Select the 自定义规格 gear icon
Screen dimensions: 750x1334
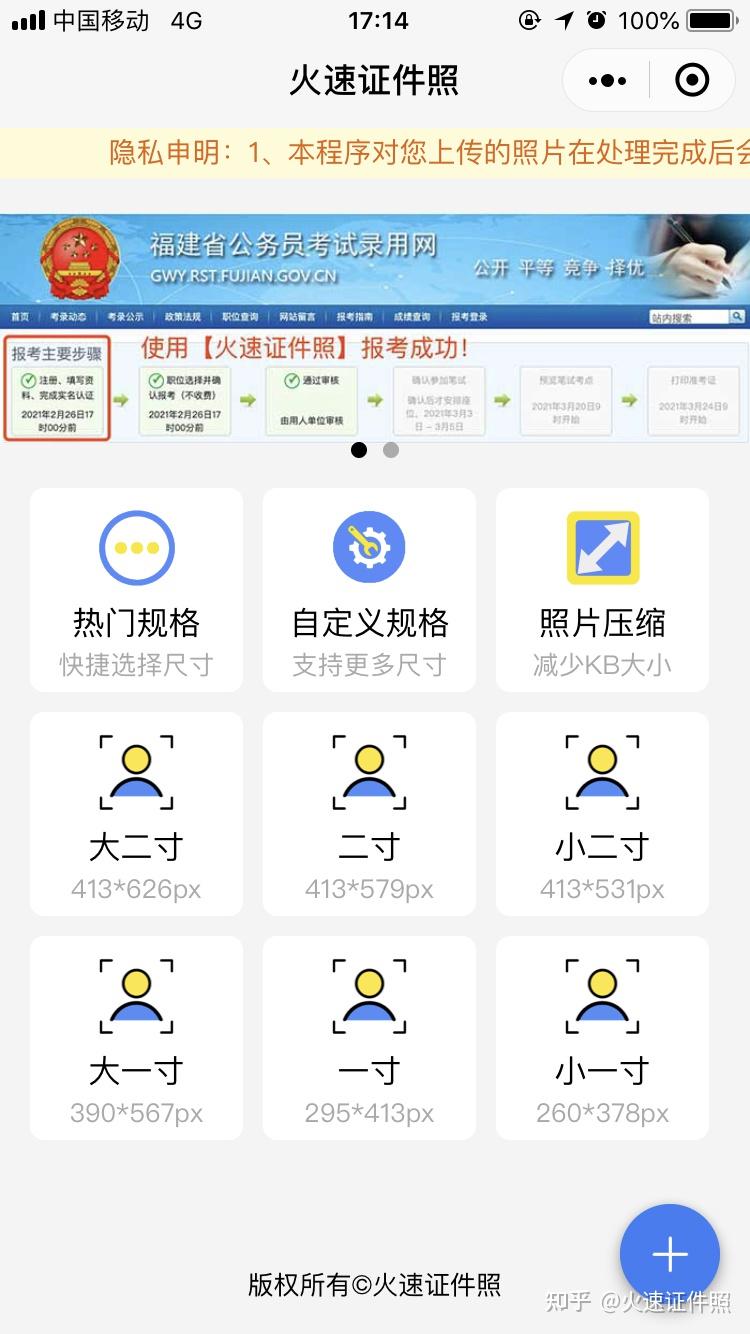[x=368, y=545]
